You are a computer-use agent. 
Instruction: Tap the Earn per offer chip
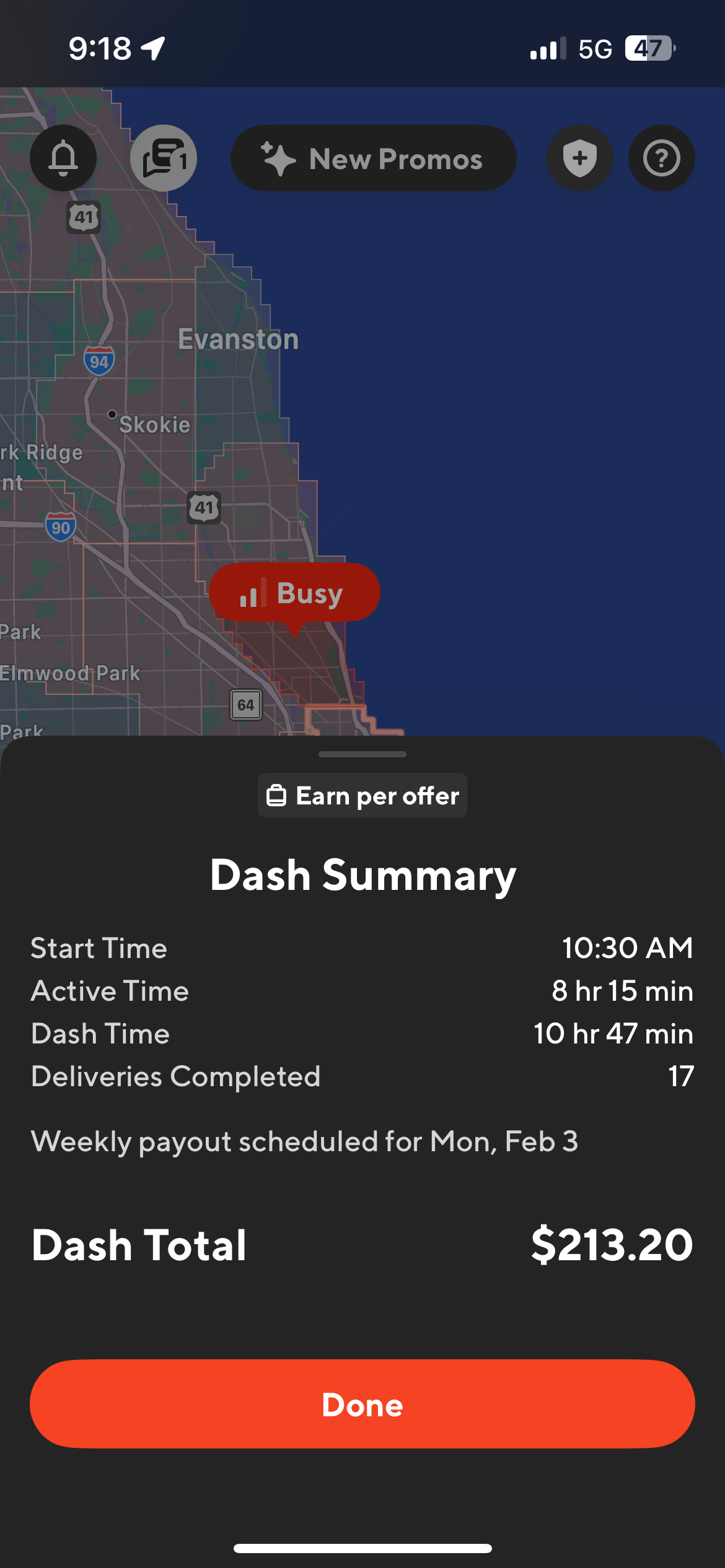(362, 795)
